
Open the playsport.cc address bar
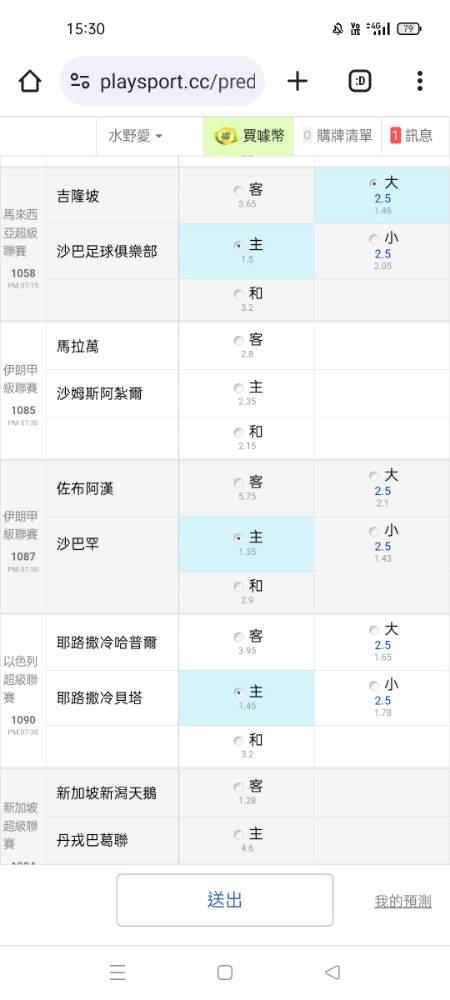[x=163, y=82]
